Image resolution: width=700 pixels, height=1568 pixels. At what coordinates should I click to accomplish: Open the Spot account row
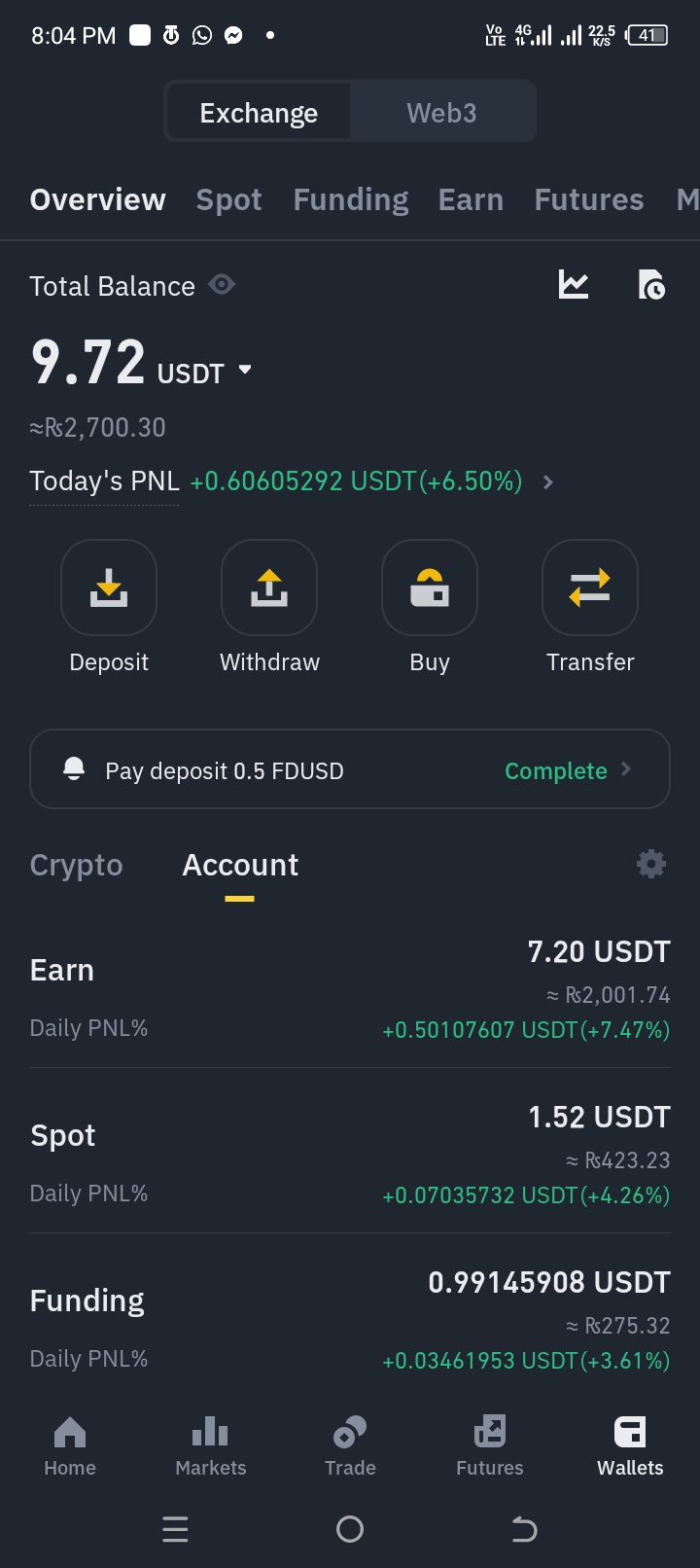point(350,1153)
